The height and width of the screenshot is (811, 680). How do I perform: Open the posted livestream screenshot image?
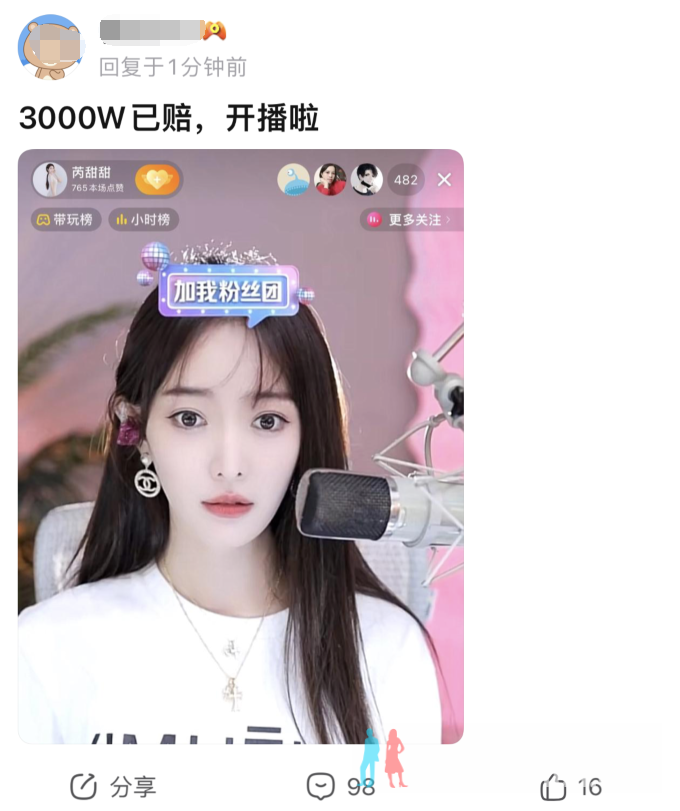[240, 445]
